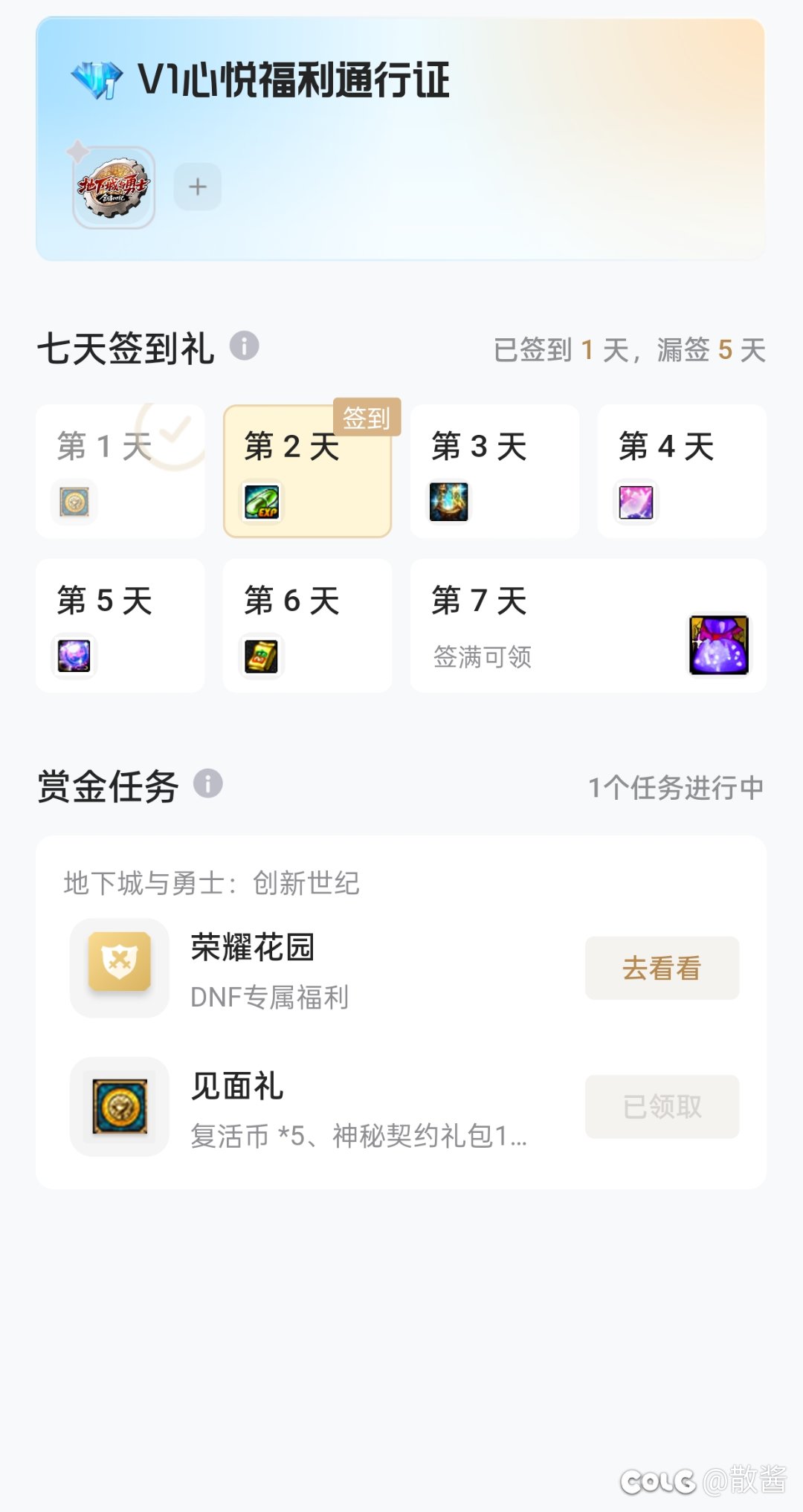Check in on the 第 2 天 card
This screenshot has height=1512, width=803.
pos(307,471)
